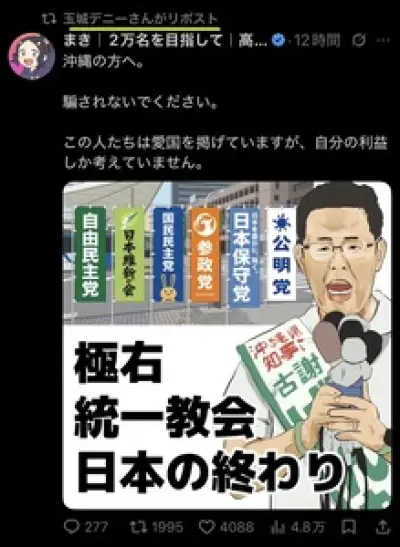Share this post
The height and width of the screenshot is (547, 400).
[x=383, y=527]
